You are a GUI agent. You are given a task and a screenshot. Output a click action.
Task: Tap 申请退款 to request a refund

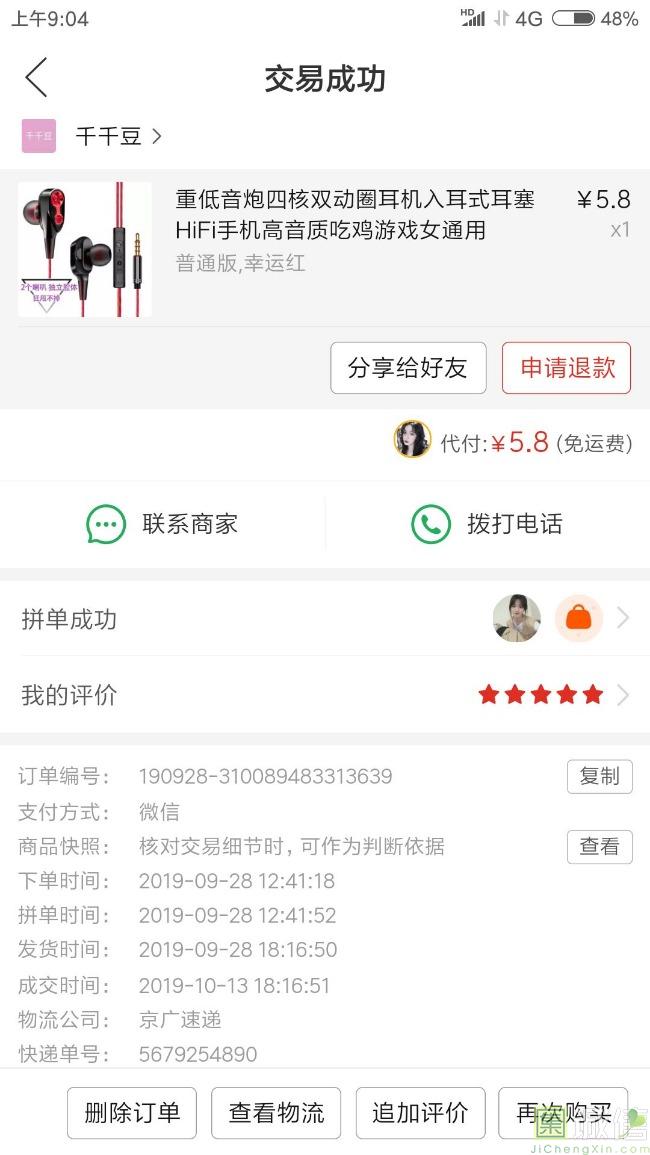pyautogui.click(x=566, y=368)
